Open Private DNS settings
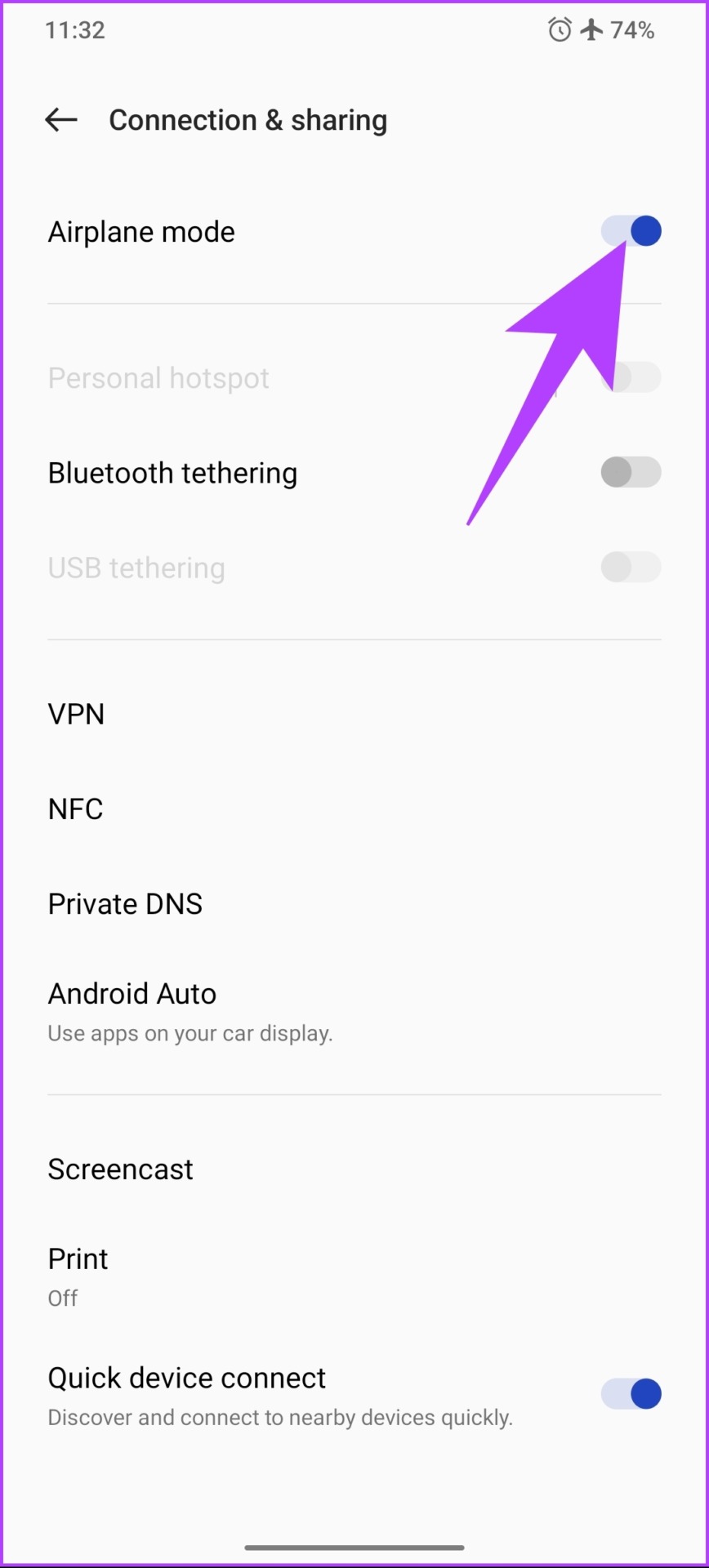 [x=354, y=904]
